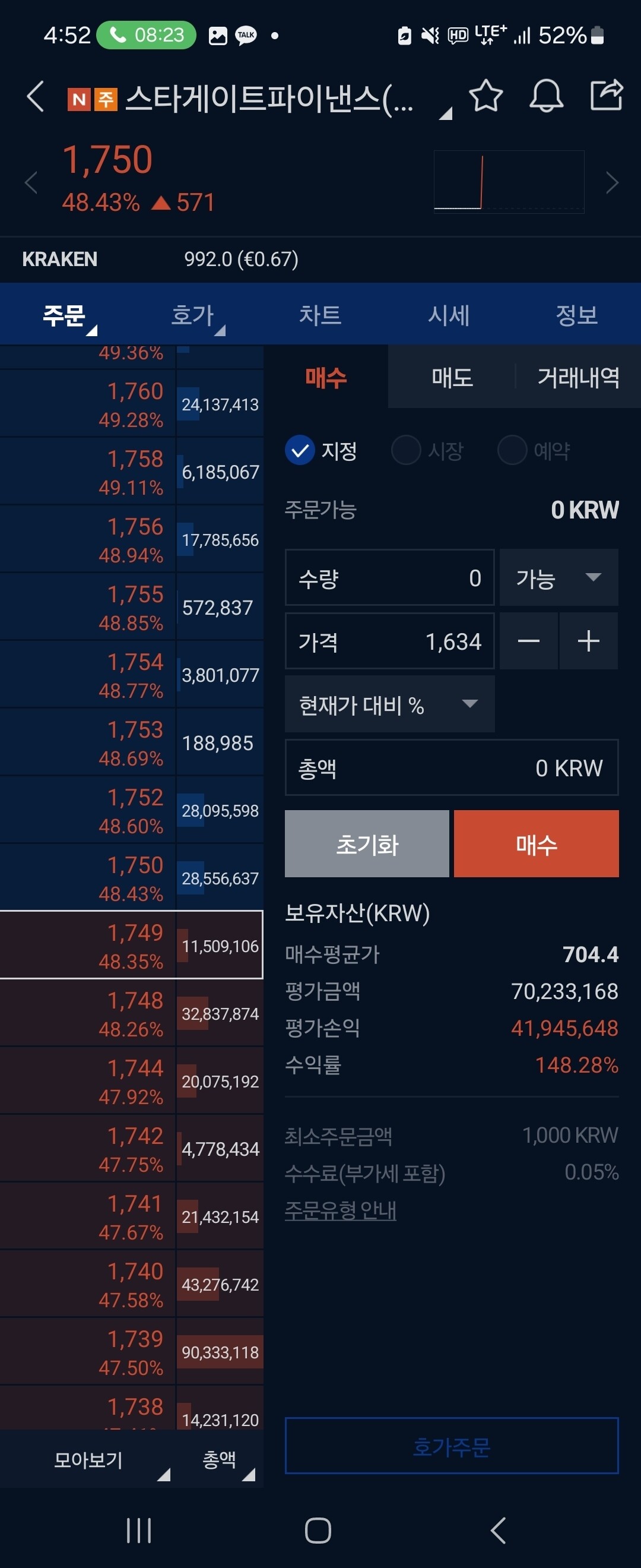Tap the 수량 quantity input field

(389, 578)
